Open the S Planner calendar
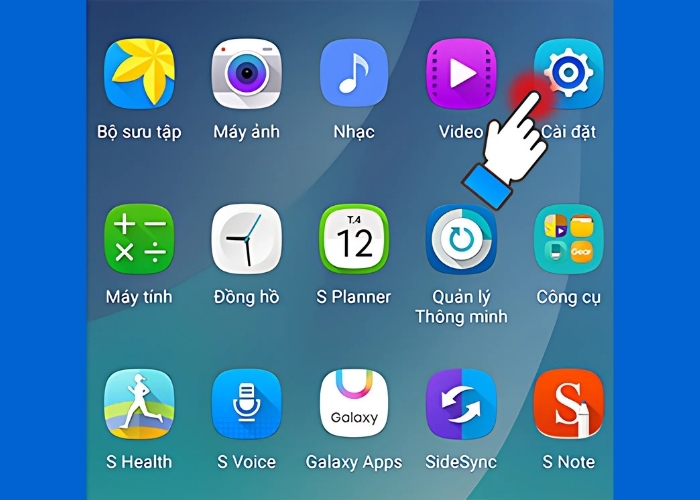The width and height of the screenshot is (700, 500). click(354, 239)
